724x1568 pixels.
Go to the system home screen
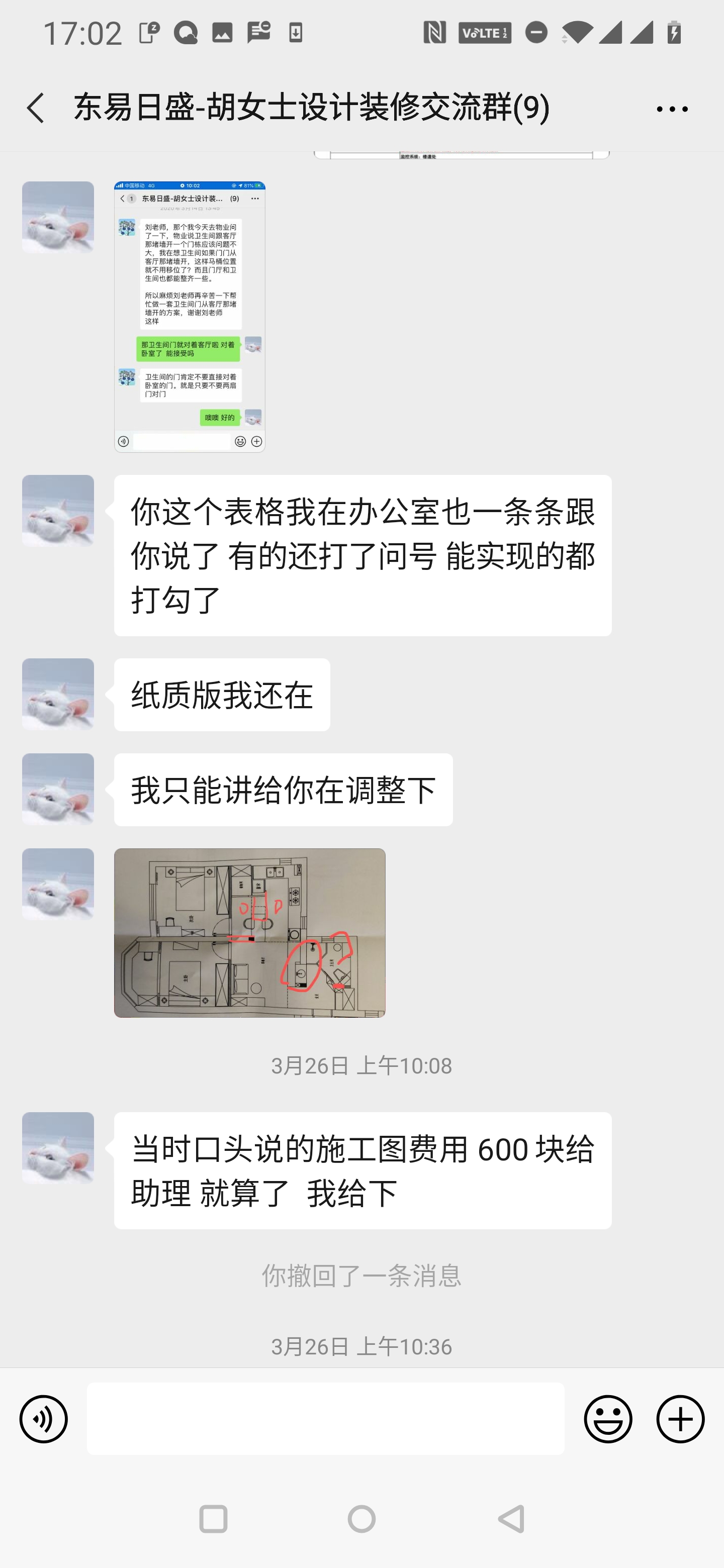(361, 1519)
